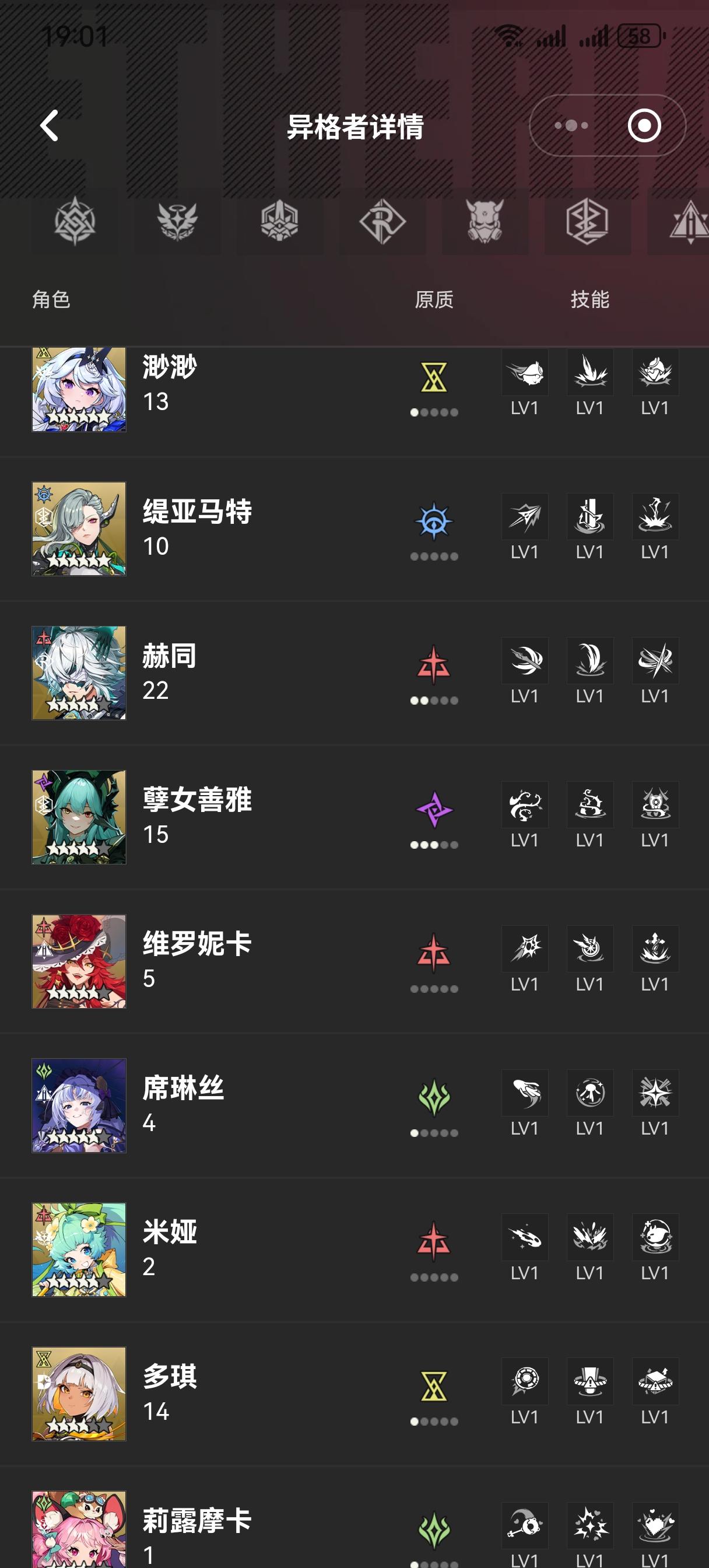Image resolution: width=709 pixels, height=1568 pixels.
Task: Click the 角色 column header
Action: 51,299
